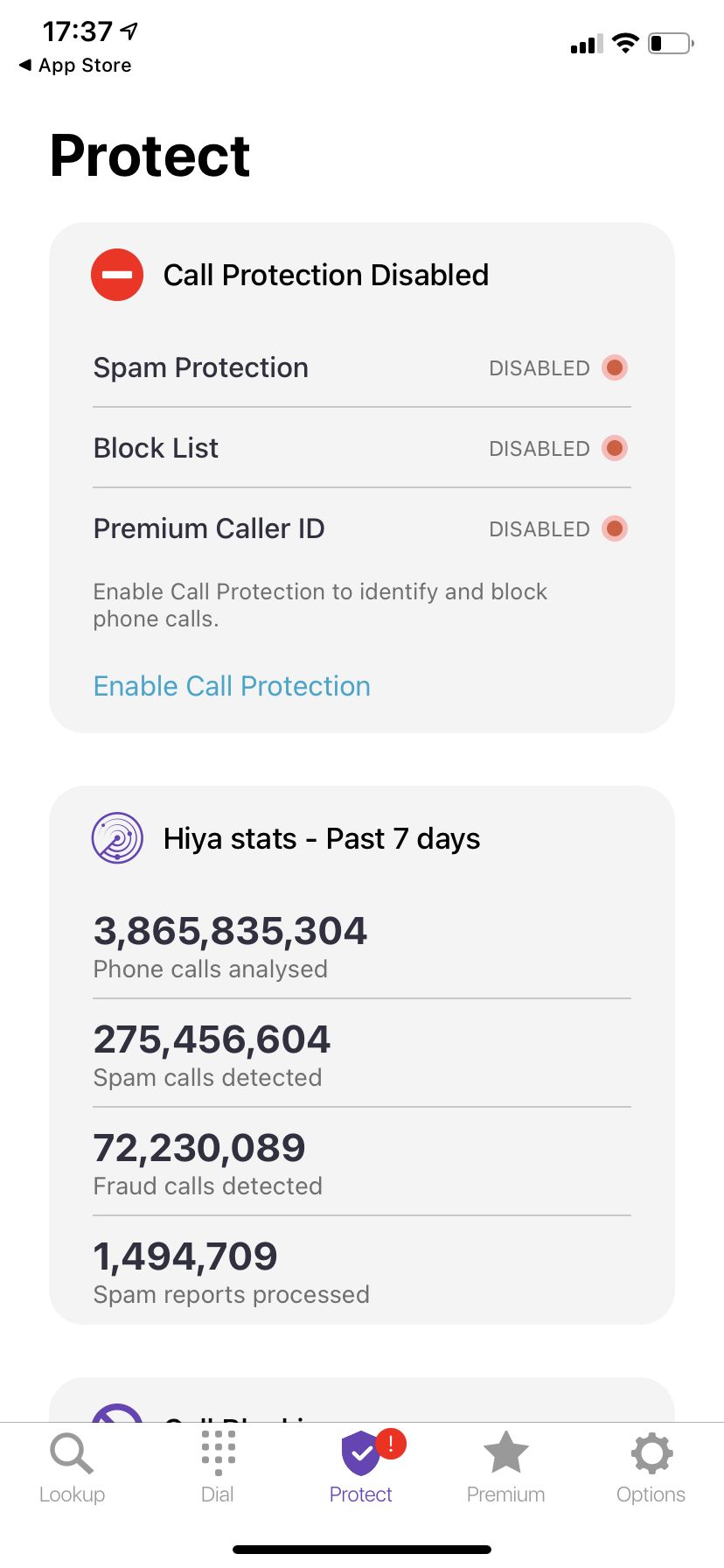The width and height of the screenshot is (724, 1568).
Task: Open the Dial tab
Action: point(218,1467)
